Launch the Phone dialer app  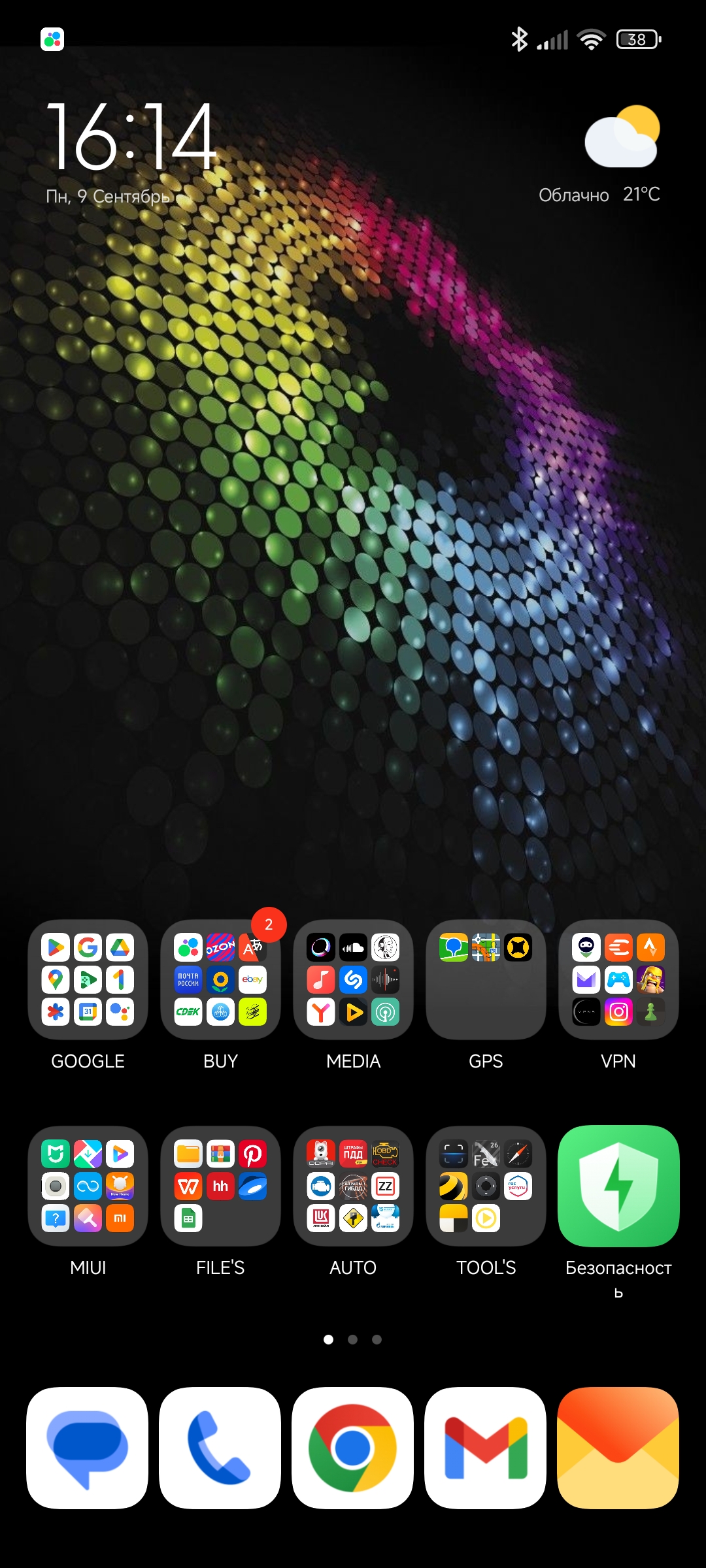[220, 1448]
